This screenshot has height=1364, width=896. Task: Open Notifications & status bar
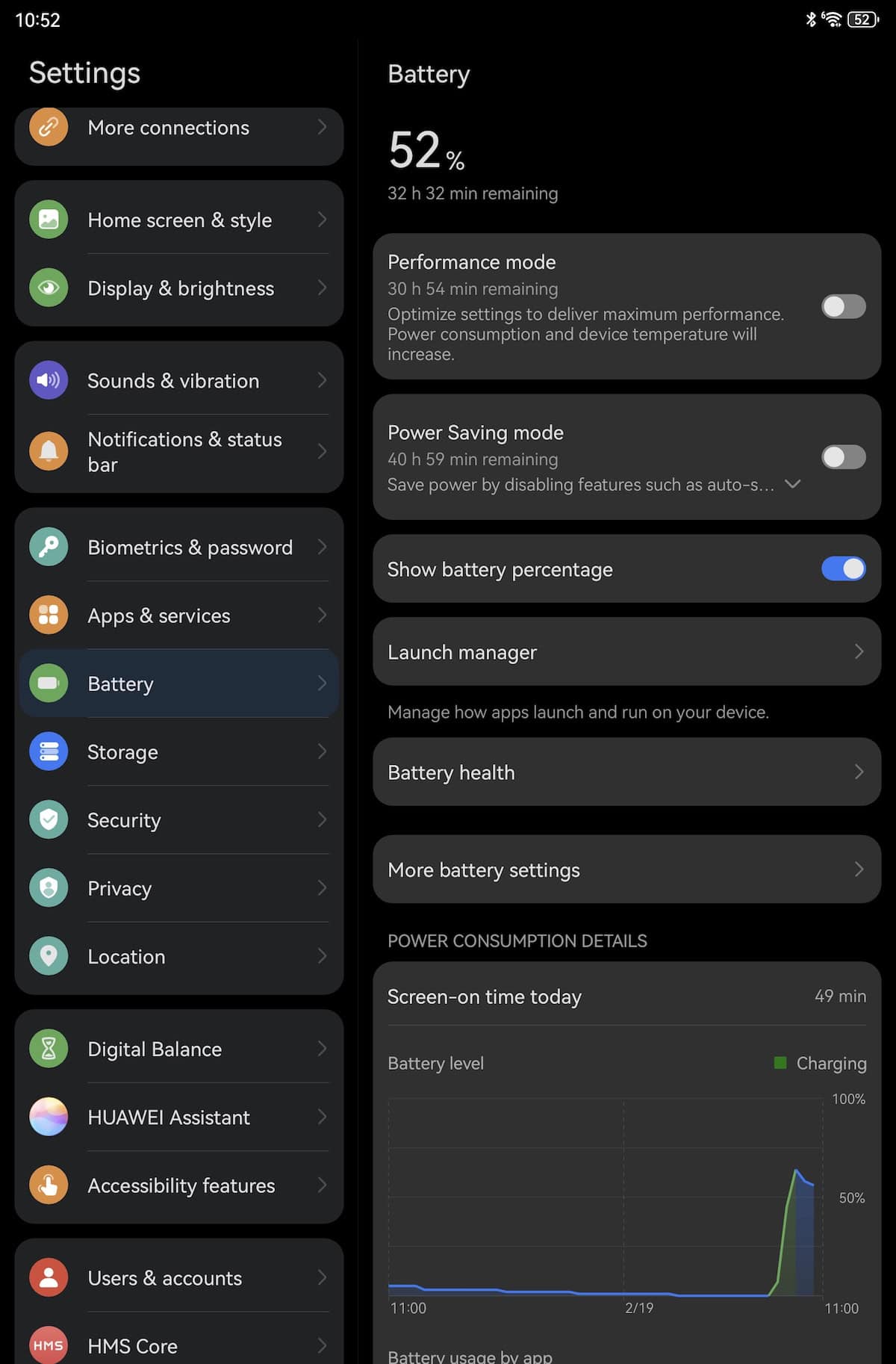tap(179, 452)
